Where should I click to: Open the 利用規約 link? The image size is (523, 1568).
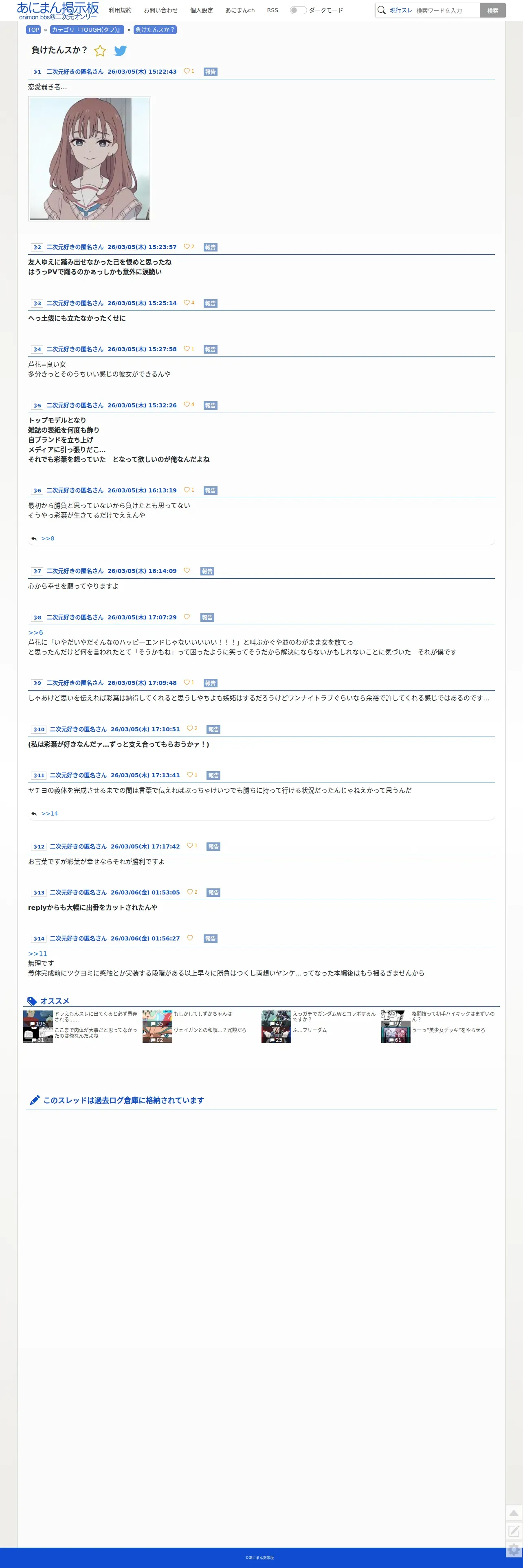[120, 10]
